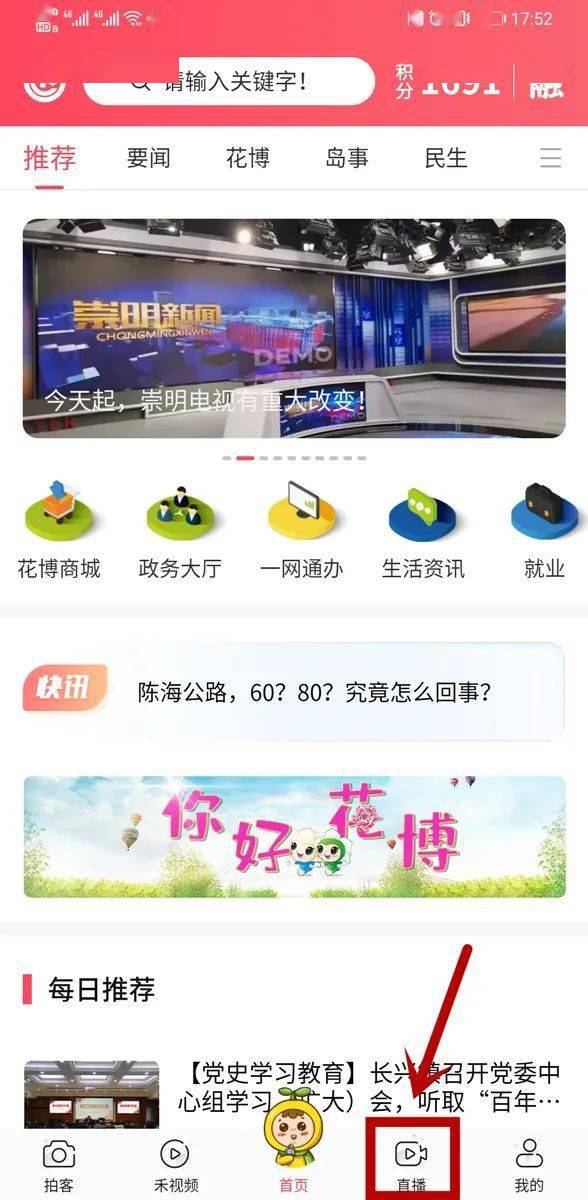The height and width of the screenshot is (1200, 588).
Task: Open the keyword search box
Action: pyautogui.click(x=228, y=81)
